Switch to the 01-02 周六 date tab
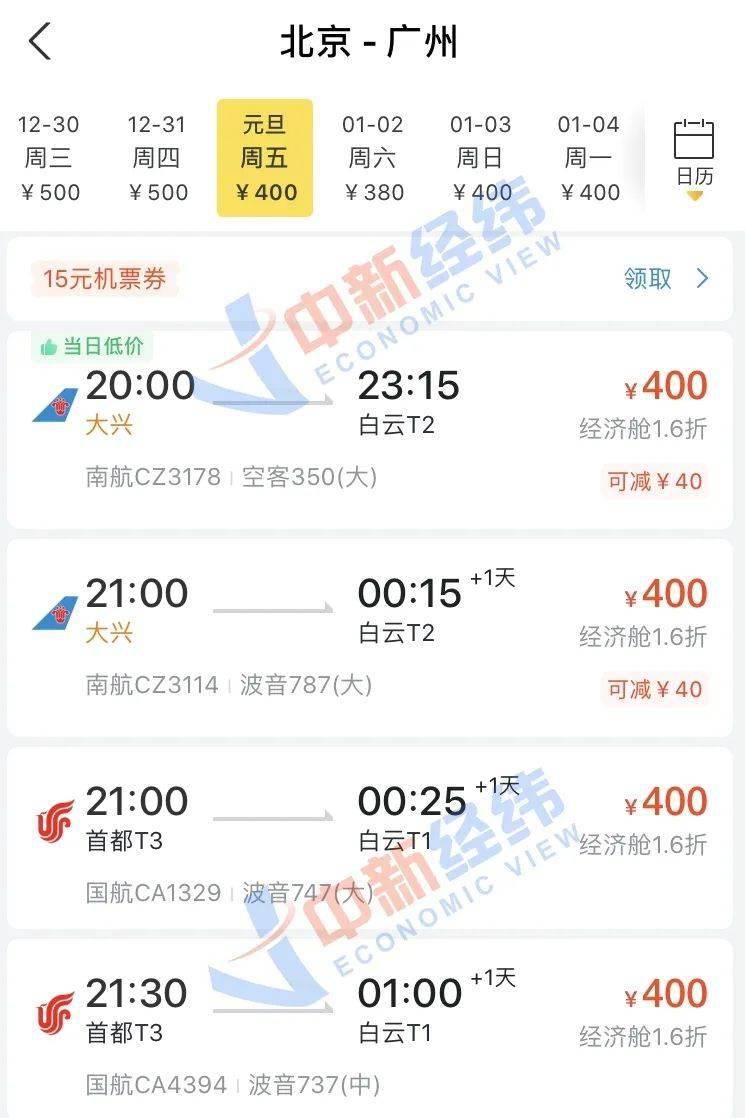 (x=373, y=155)
